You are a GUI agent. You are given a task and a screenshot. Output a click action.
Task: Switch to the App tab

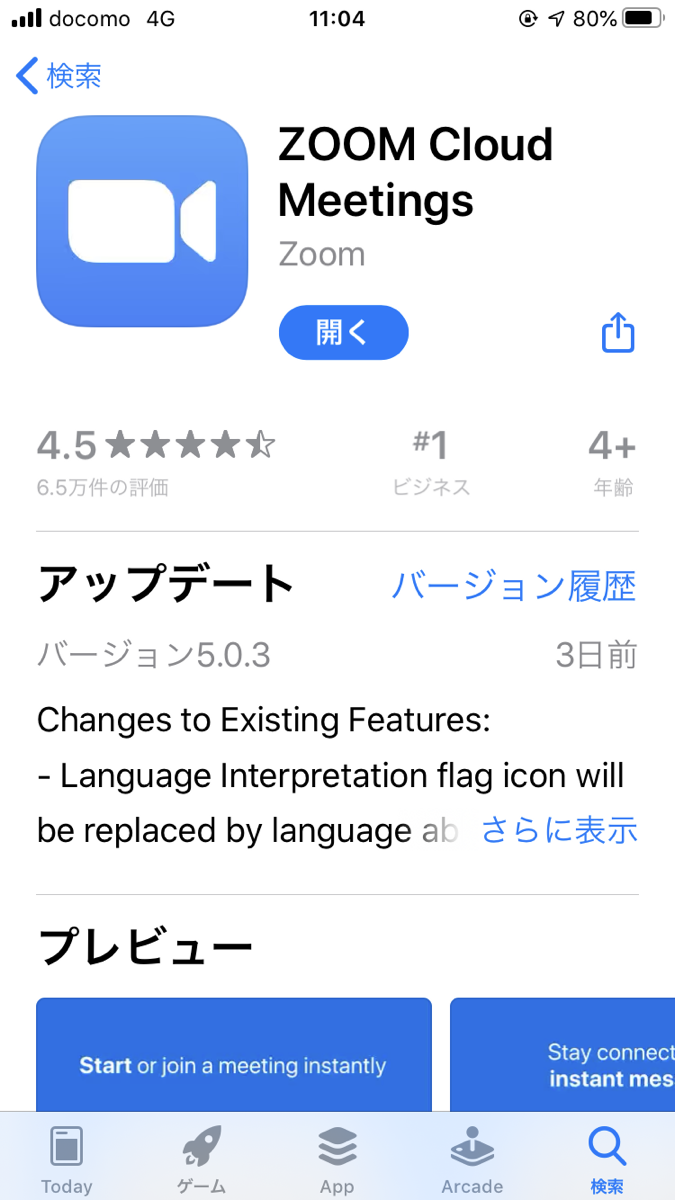click(x=337, y=1158)
